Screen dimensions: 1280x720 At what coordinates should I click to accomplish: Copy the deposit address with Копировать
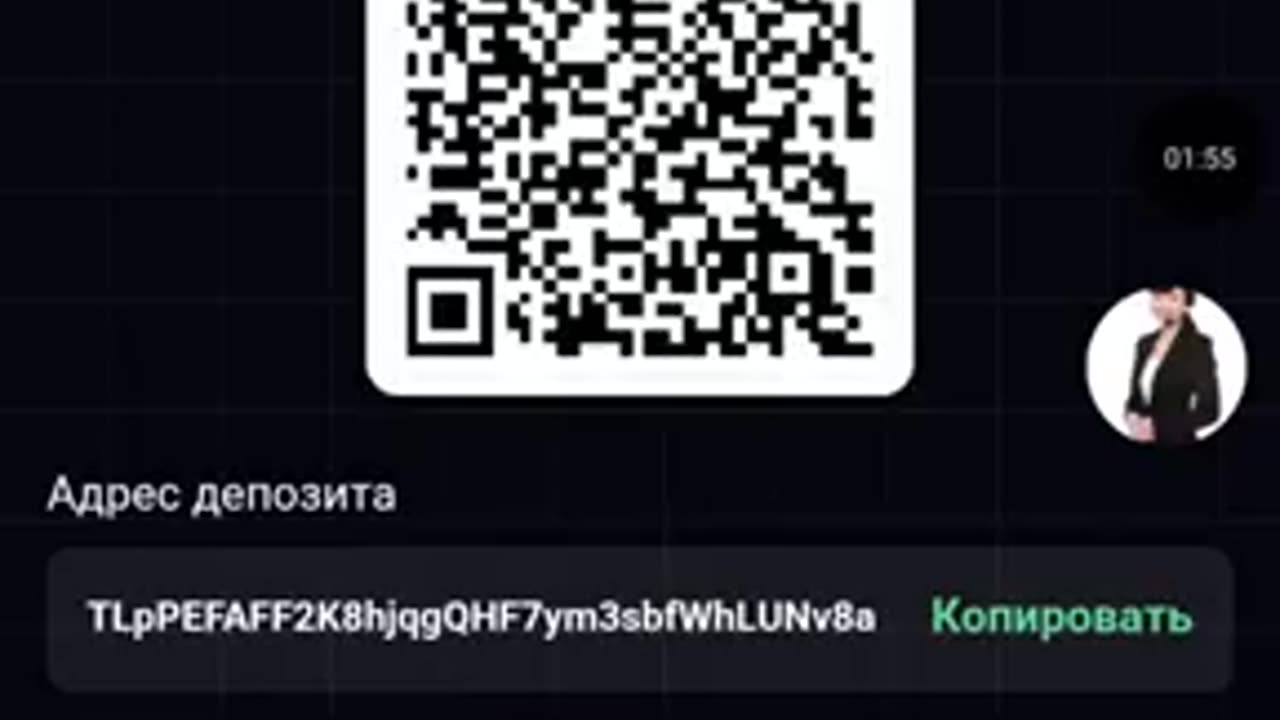[1061, 617]
